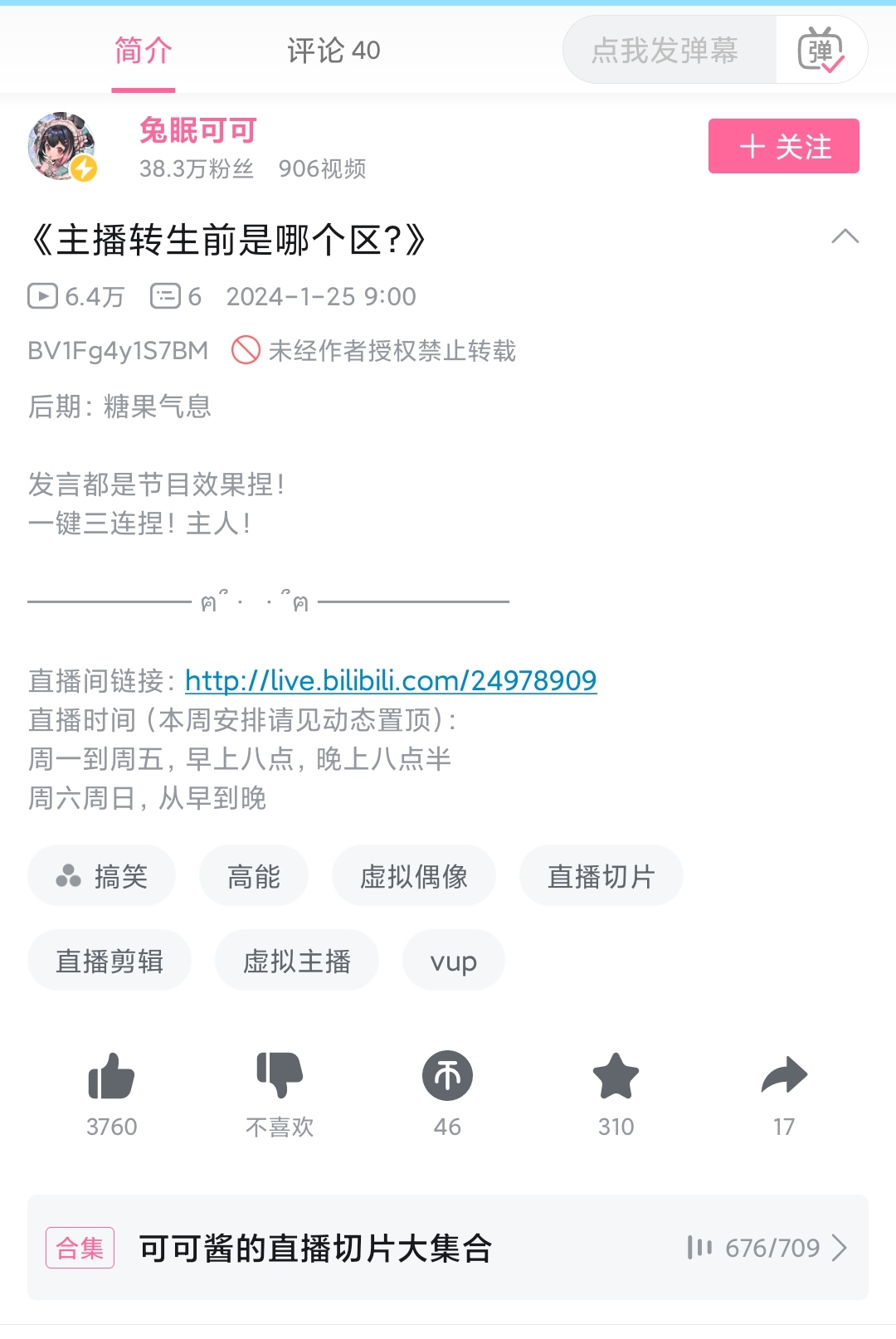Viewport: 896px width, 1339px height.
Task: Tap the 高能 tag chip
Action: click(254, 876)
